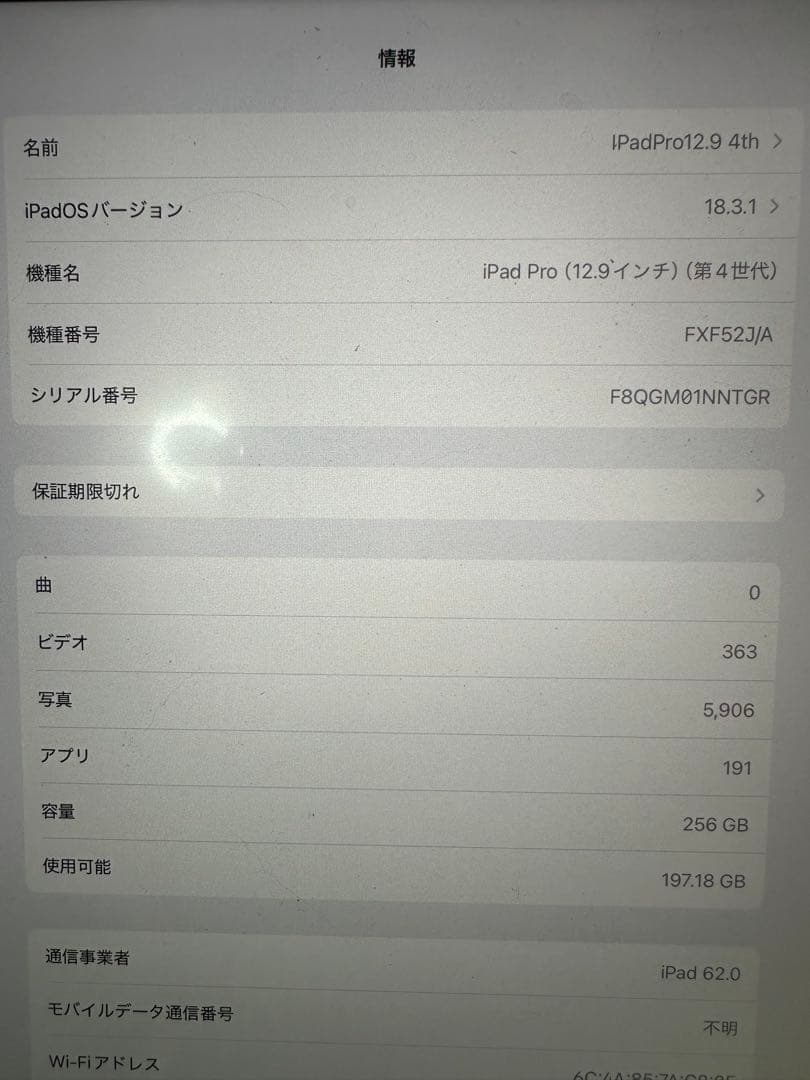Tap the 情報 screen title
The image size is (810, 1080).
click(395, 58)
